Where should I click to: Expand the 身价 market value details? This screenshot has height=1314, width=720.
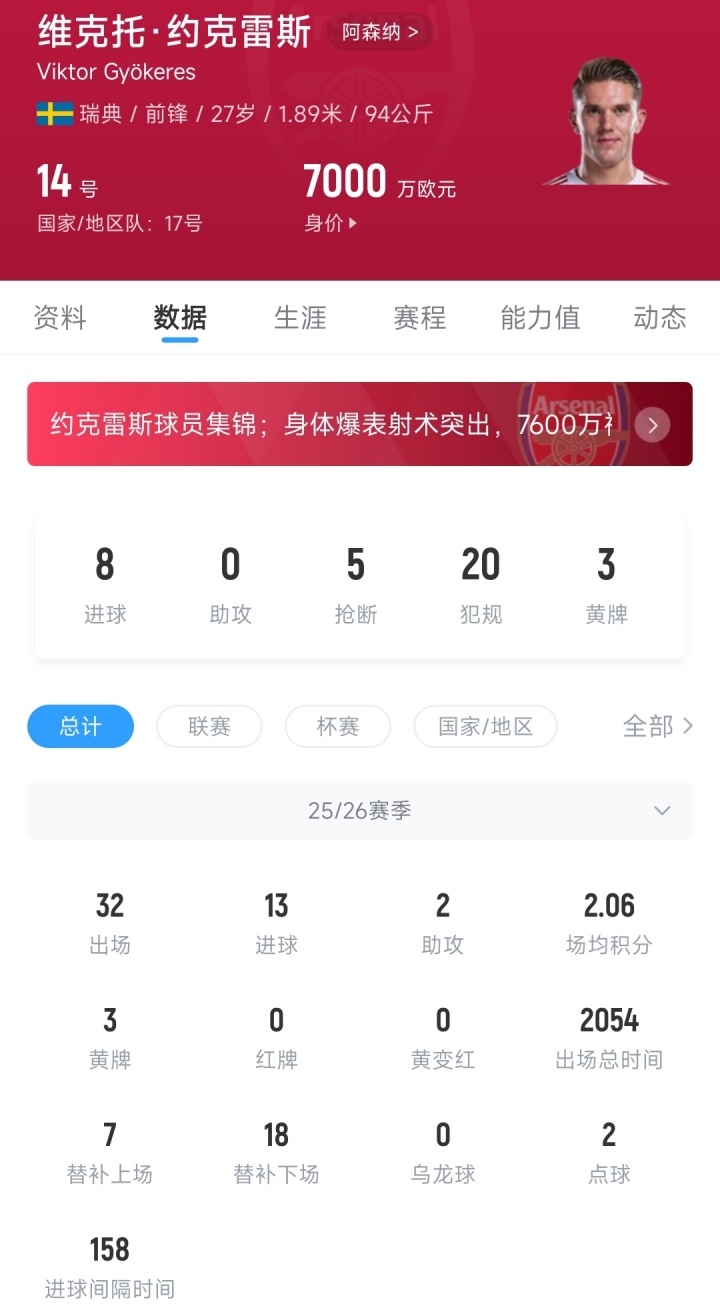pos(331,223)
